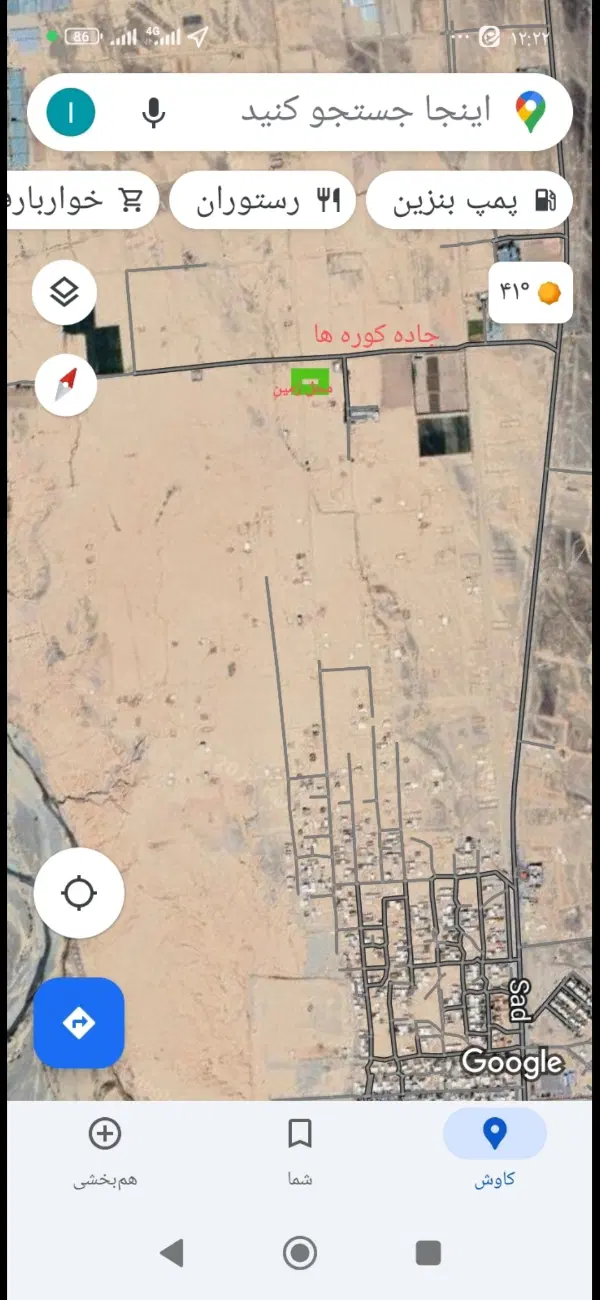Open the map layers button
The height and width of the screenshot is (1300, 600).
pyautogui.click(x=65, y=293)
